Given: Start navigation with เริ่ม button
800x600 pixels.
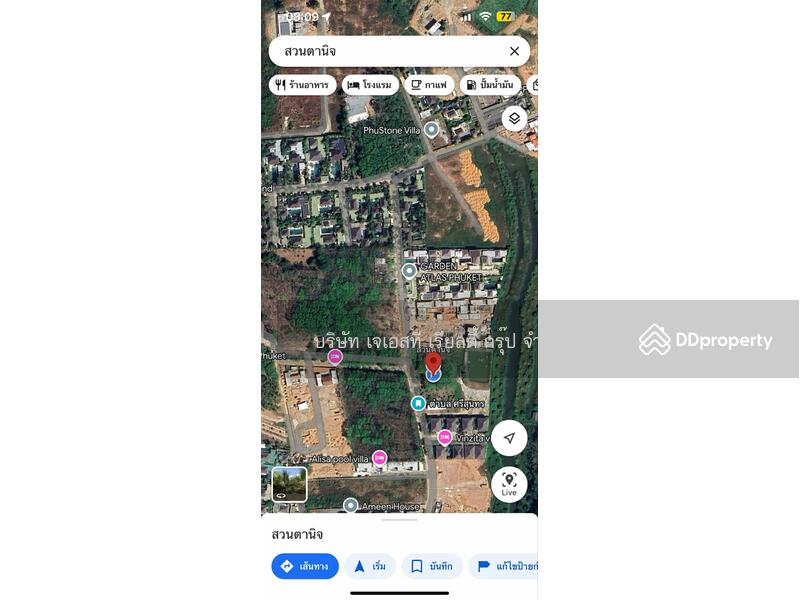Looking at the screenshot, I should pyautogui.click(x=370, y=566).
